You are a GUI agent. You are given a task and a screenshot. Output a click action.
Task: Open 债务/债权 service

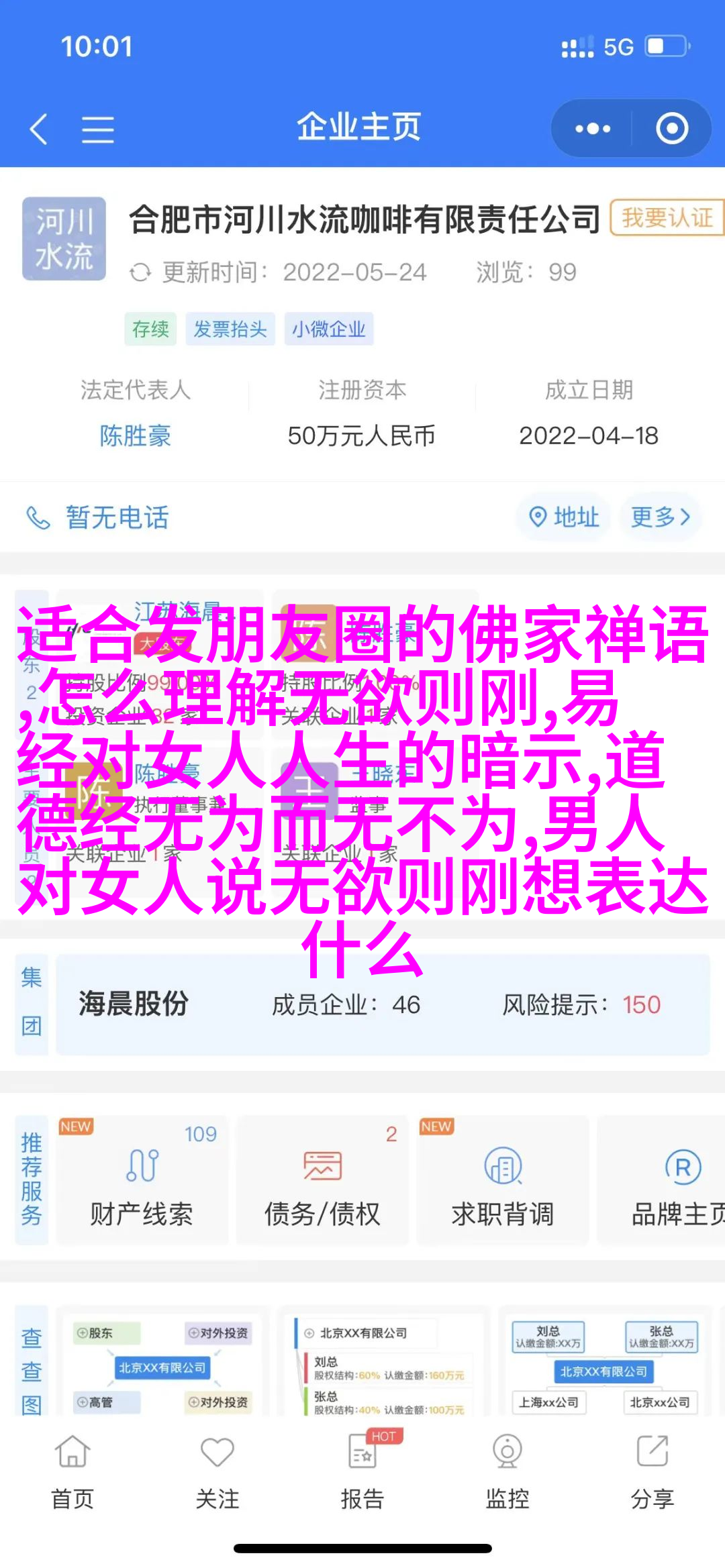(x=322, y=1180)
